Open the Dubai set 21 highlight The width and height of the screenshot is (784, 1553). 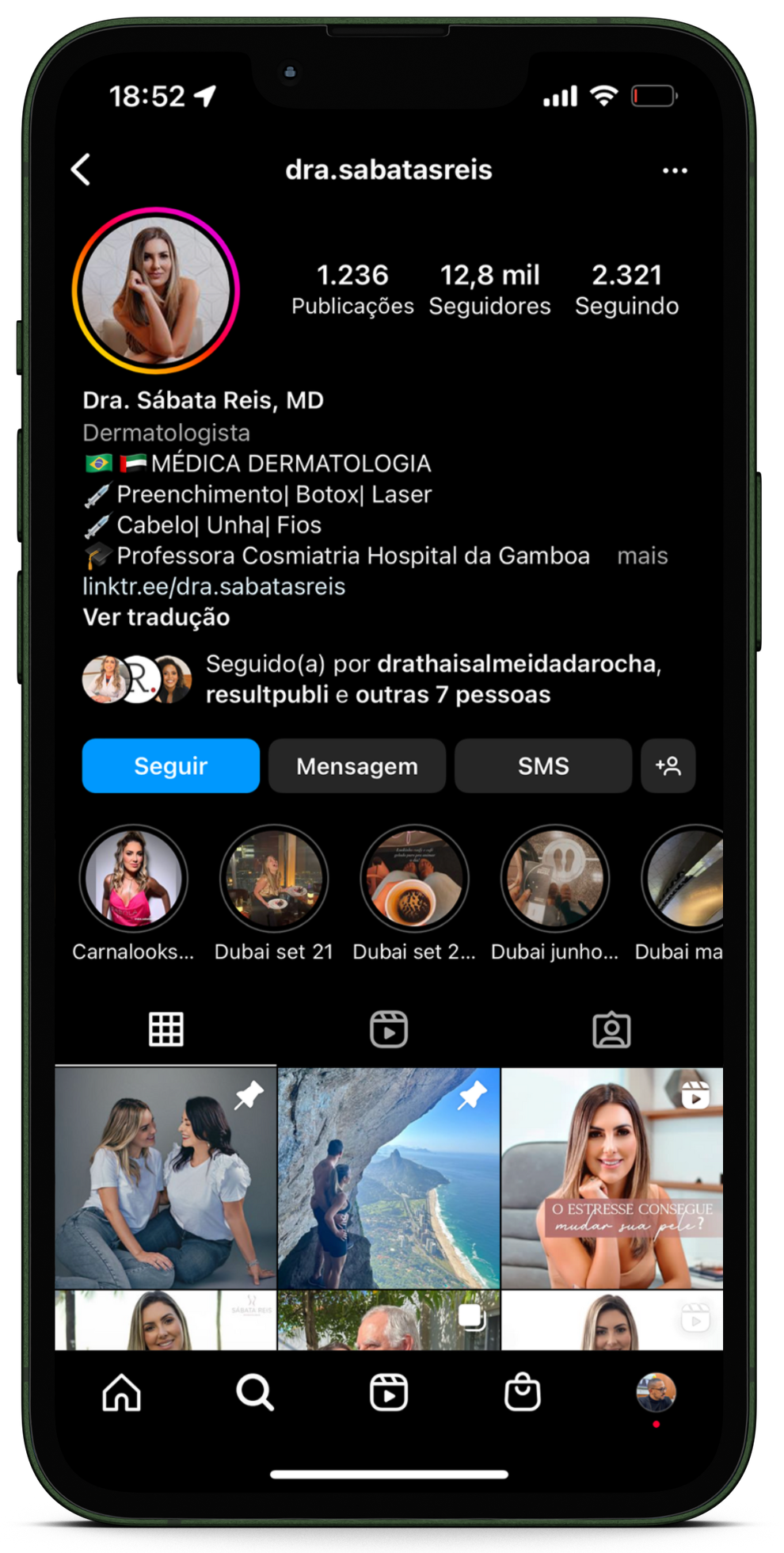[x=274, y=878]
